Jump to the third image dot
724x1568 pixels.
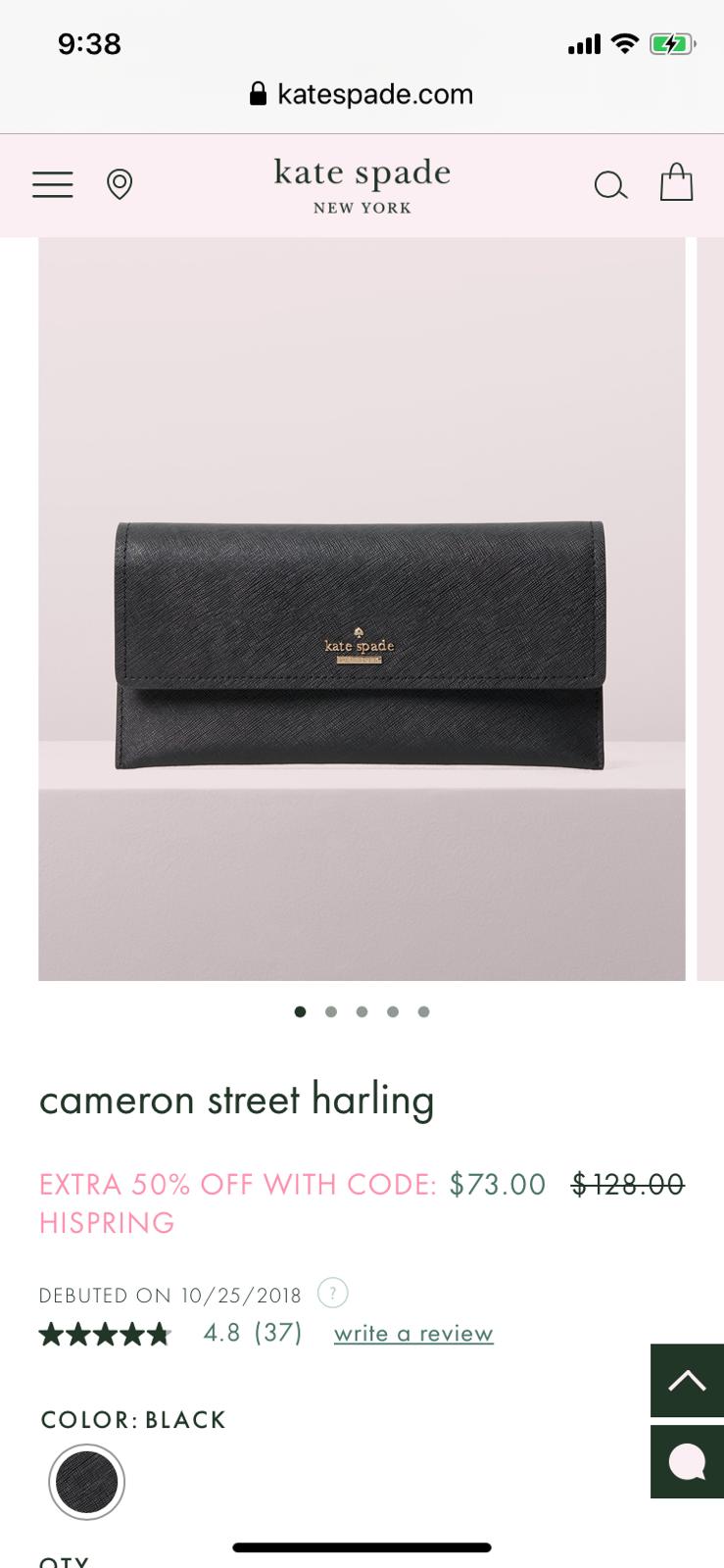pos(362,1011)
